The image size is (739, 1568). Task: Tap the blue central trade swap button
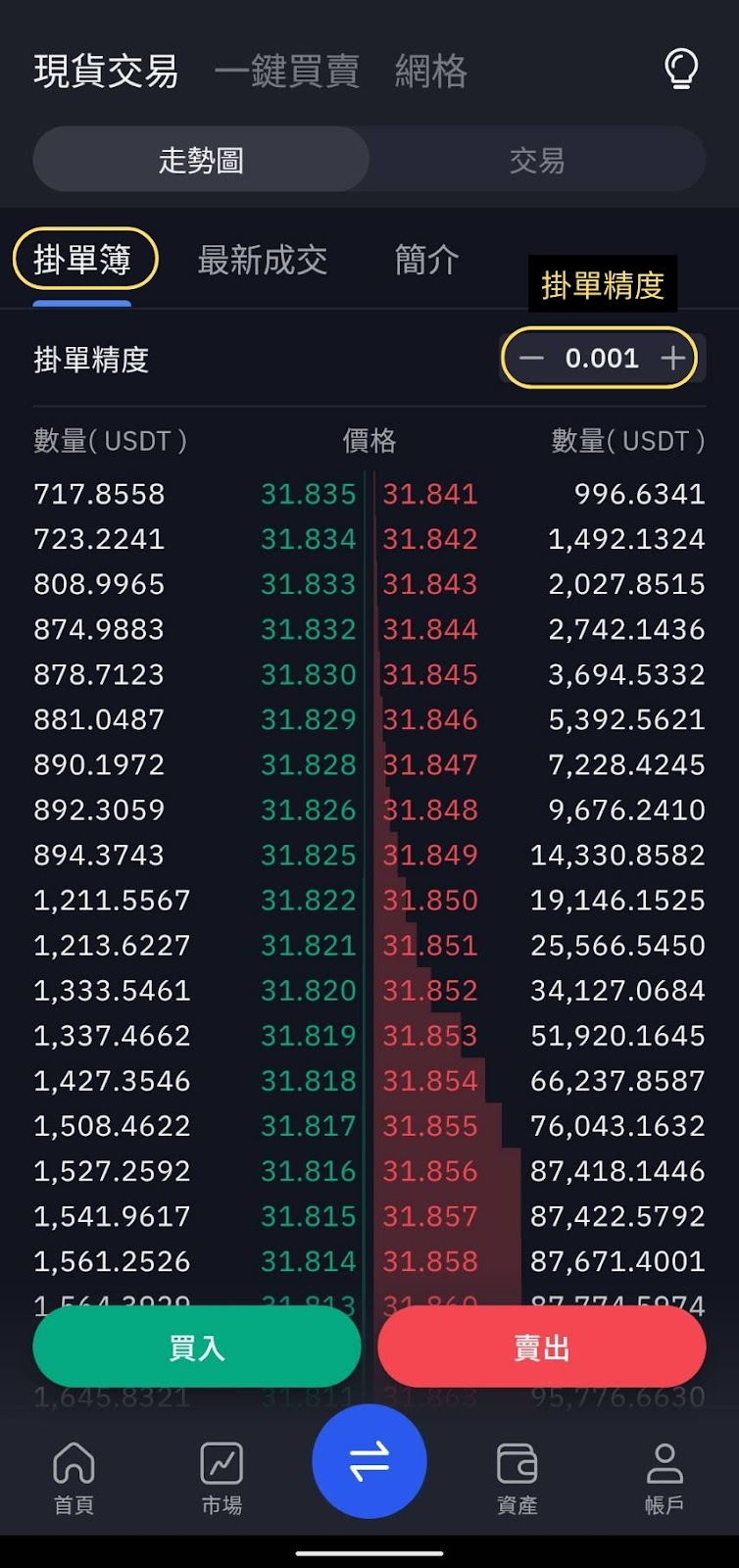[369, 1461]
